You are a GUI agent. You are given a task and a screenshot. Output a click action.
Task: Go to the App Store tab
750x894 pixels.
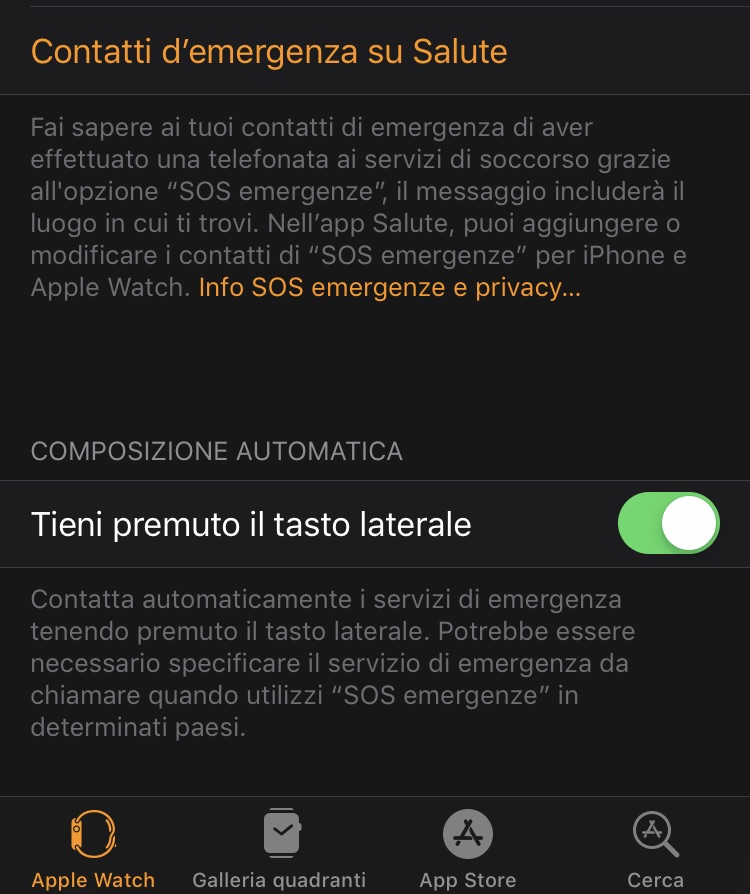(467, 848)
